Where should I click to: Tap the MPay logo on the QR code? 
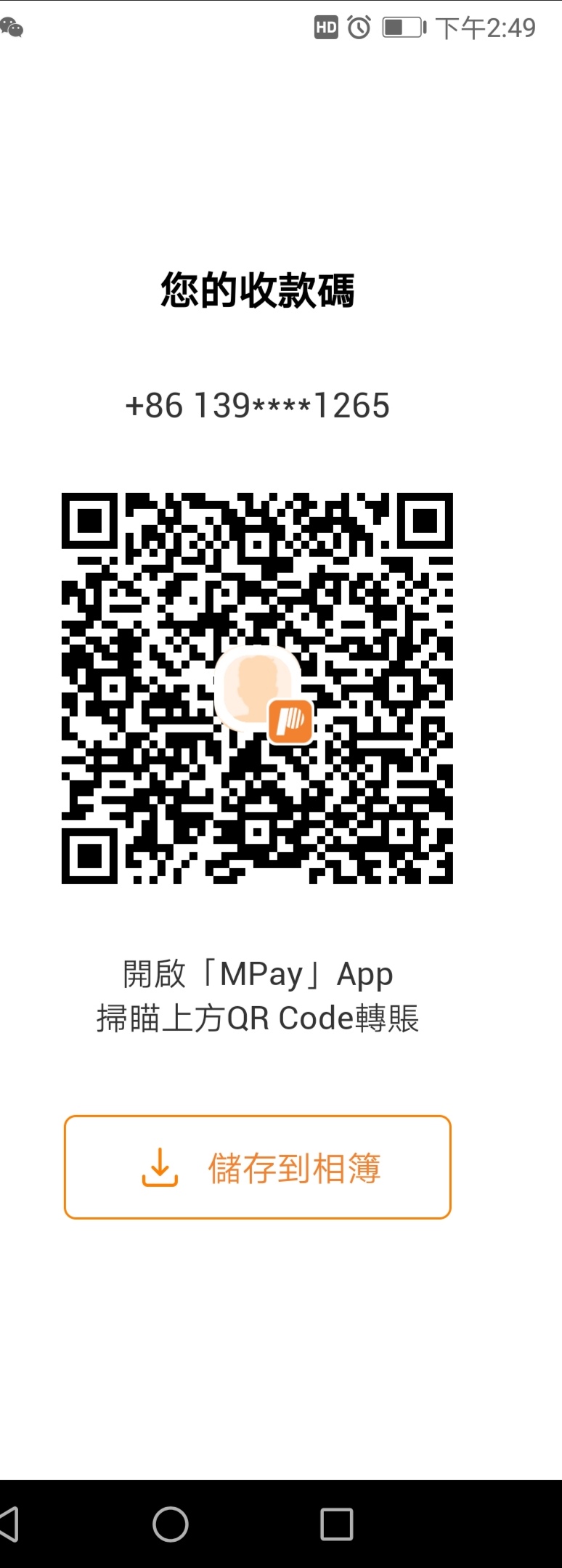[290, 722]
